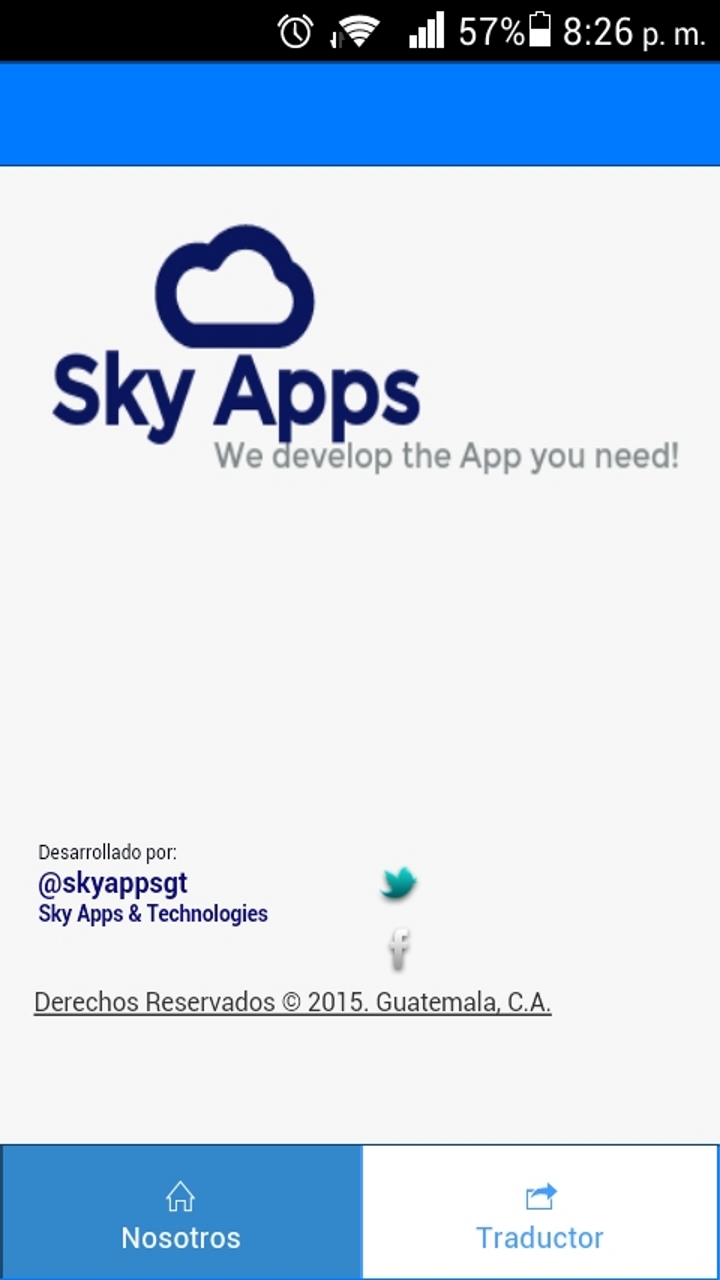Open the Twitter bird icon
Screen dimensions: 720x1280
pos(398,883)
